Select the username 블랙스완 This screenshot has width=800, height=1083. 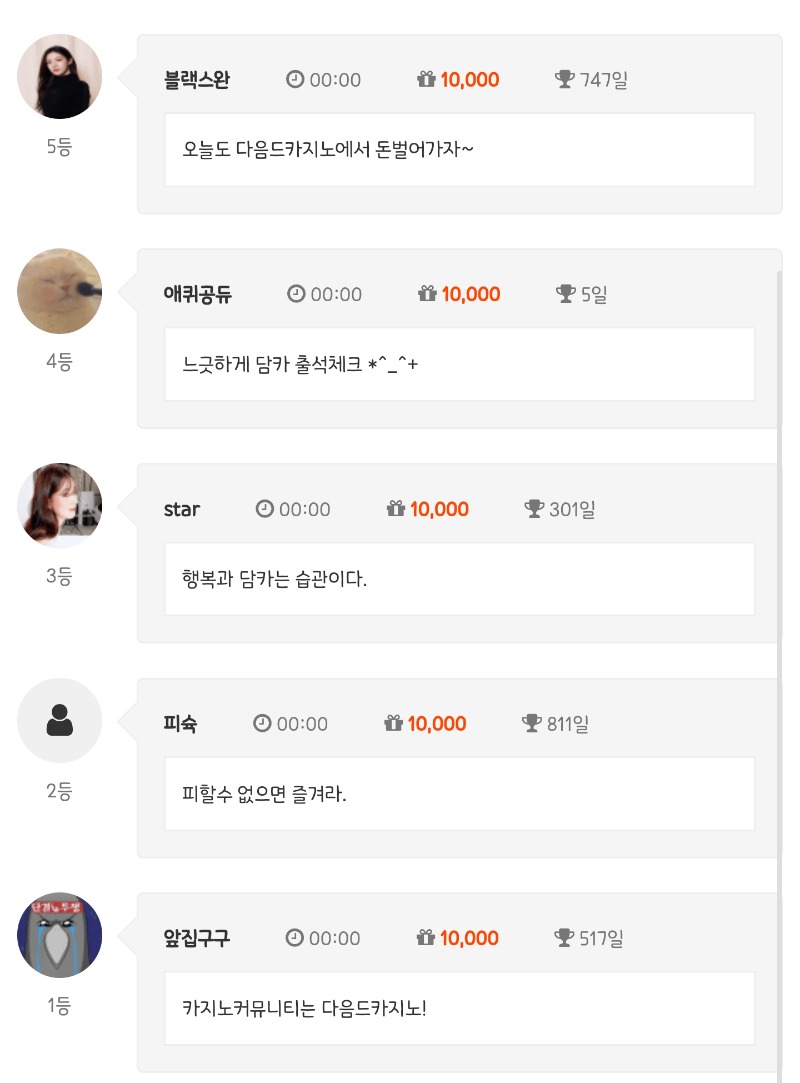point(196,79)
